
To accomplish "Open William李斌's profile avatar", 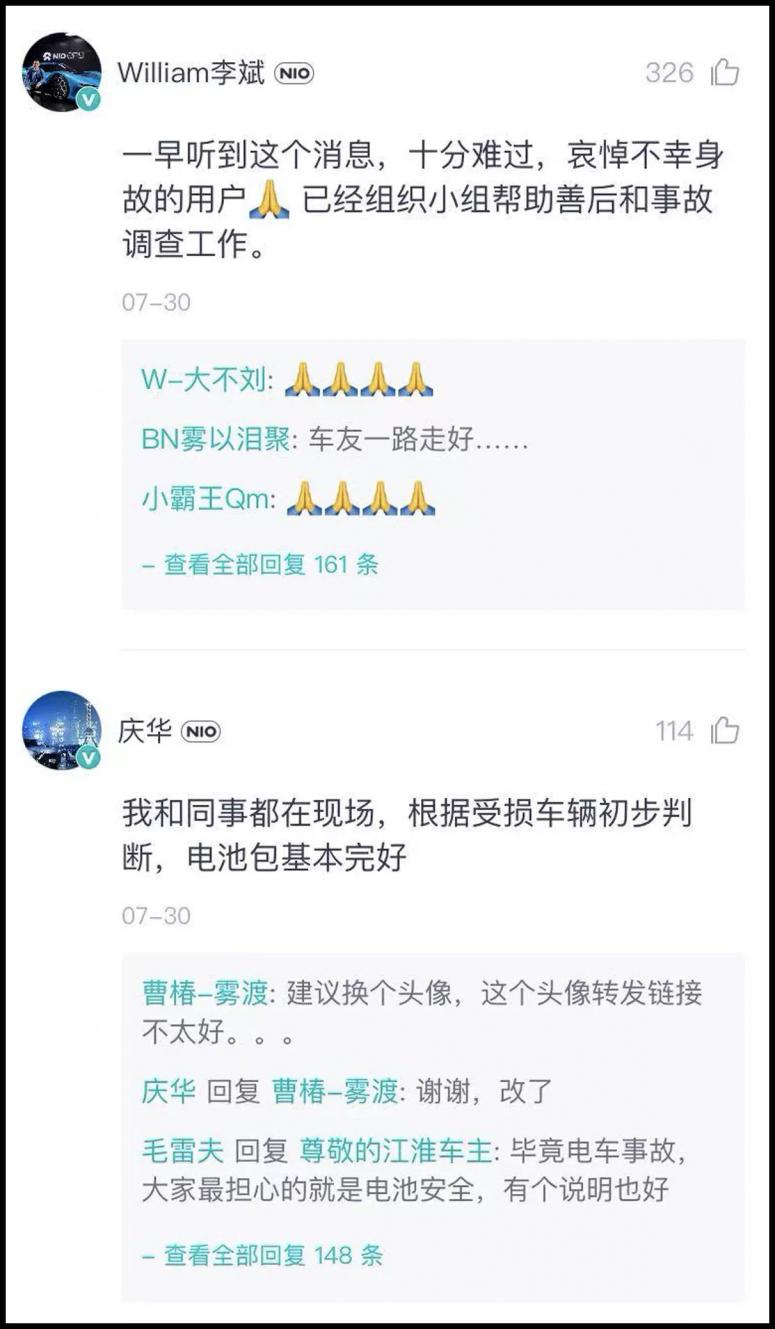I will 61,72.
